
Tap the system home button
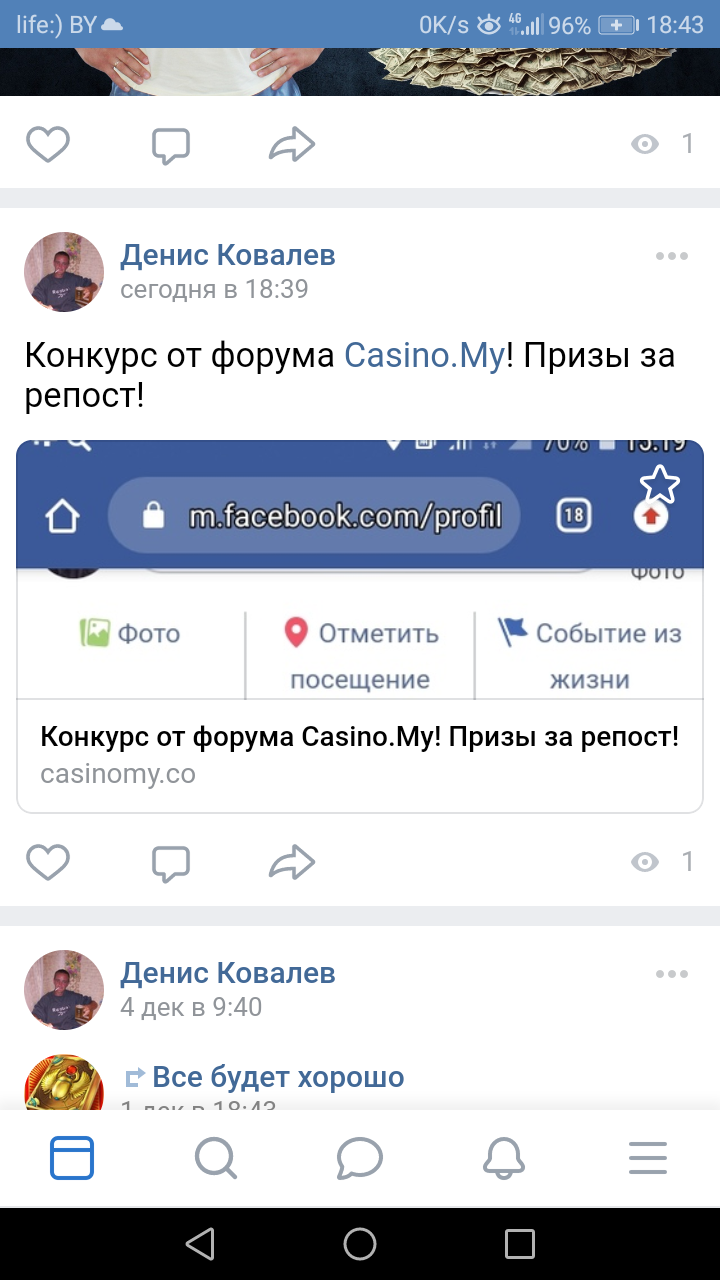[x=360, y=1243]
